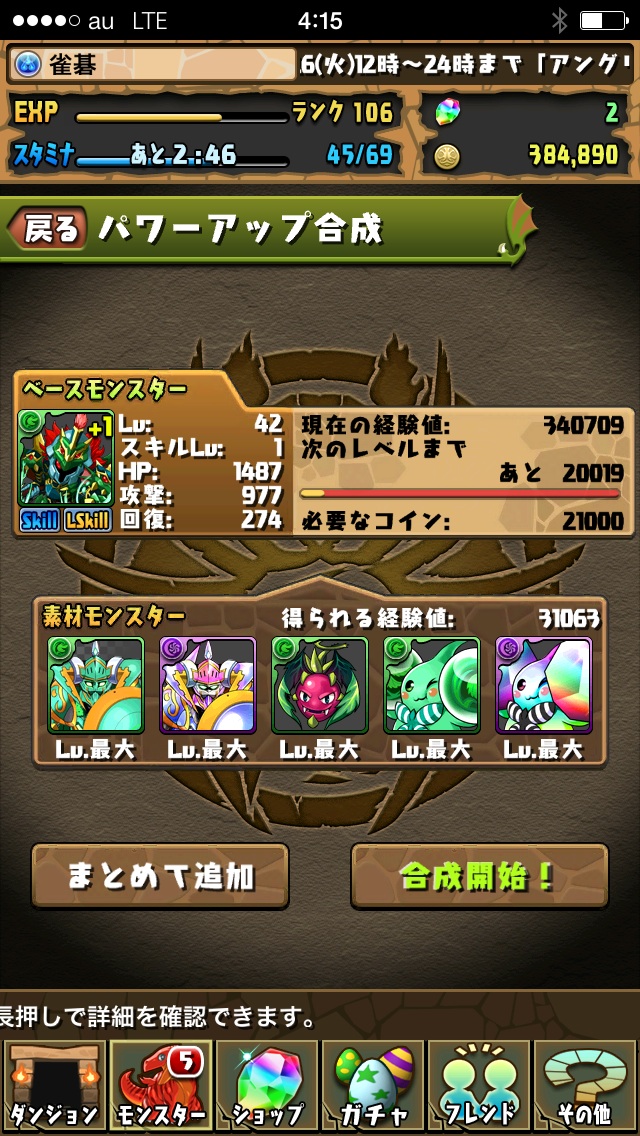The image size is (640, 1136).
Task: Start fusion with 合成開始！
Action: pyautogui.click(x=479, y=876)
